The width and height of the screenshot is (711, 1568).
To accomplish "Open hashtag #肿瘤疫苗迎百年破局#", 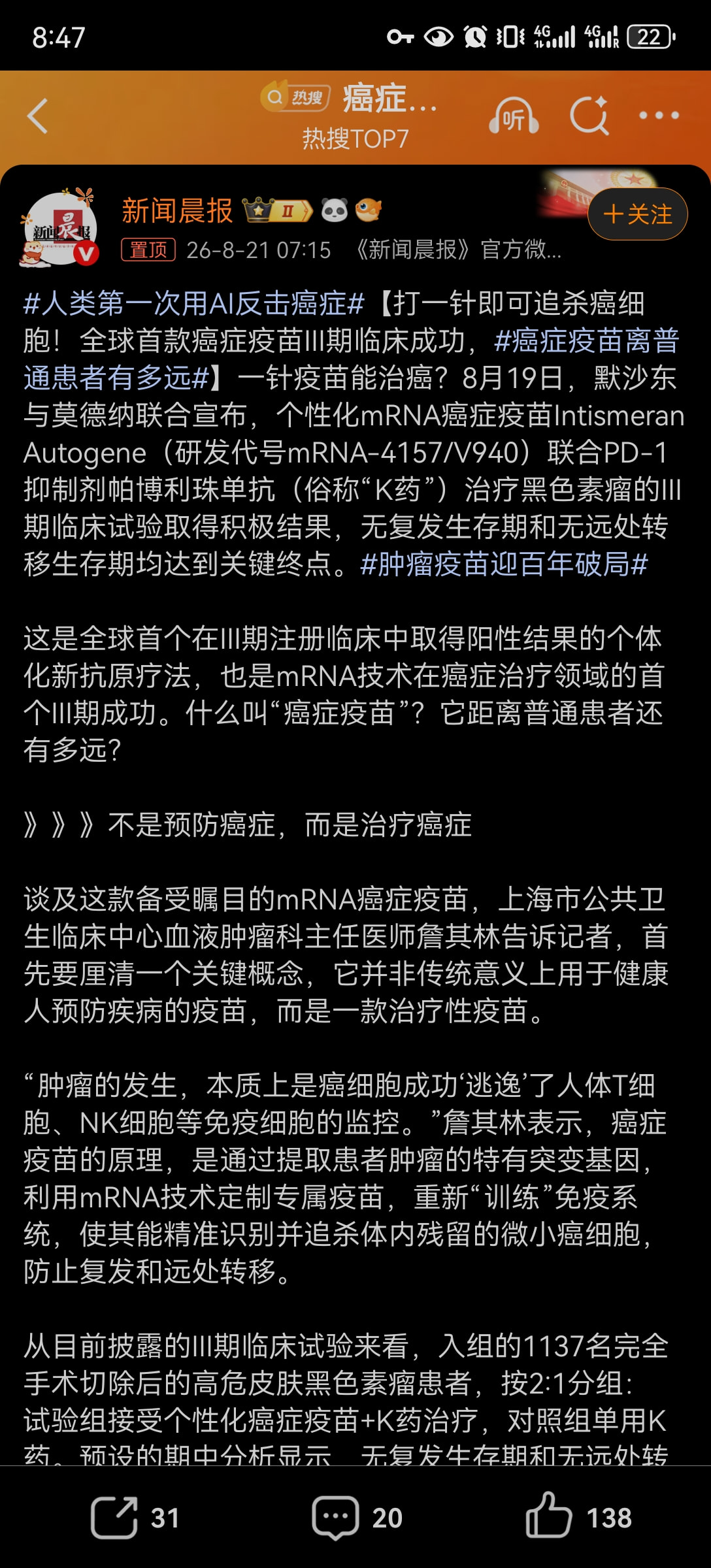I will (504, 564).
